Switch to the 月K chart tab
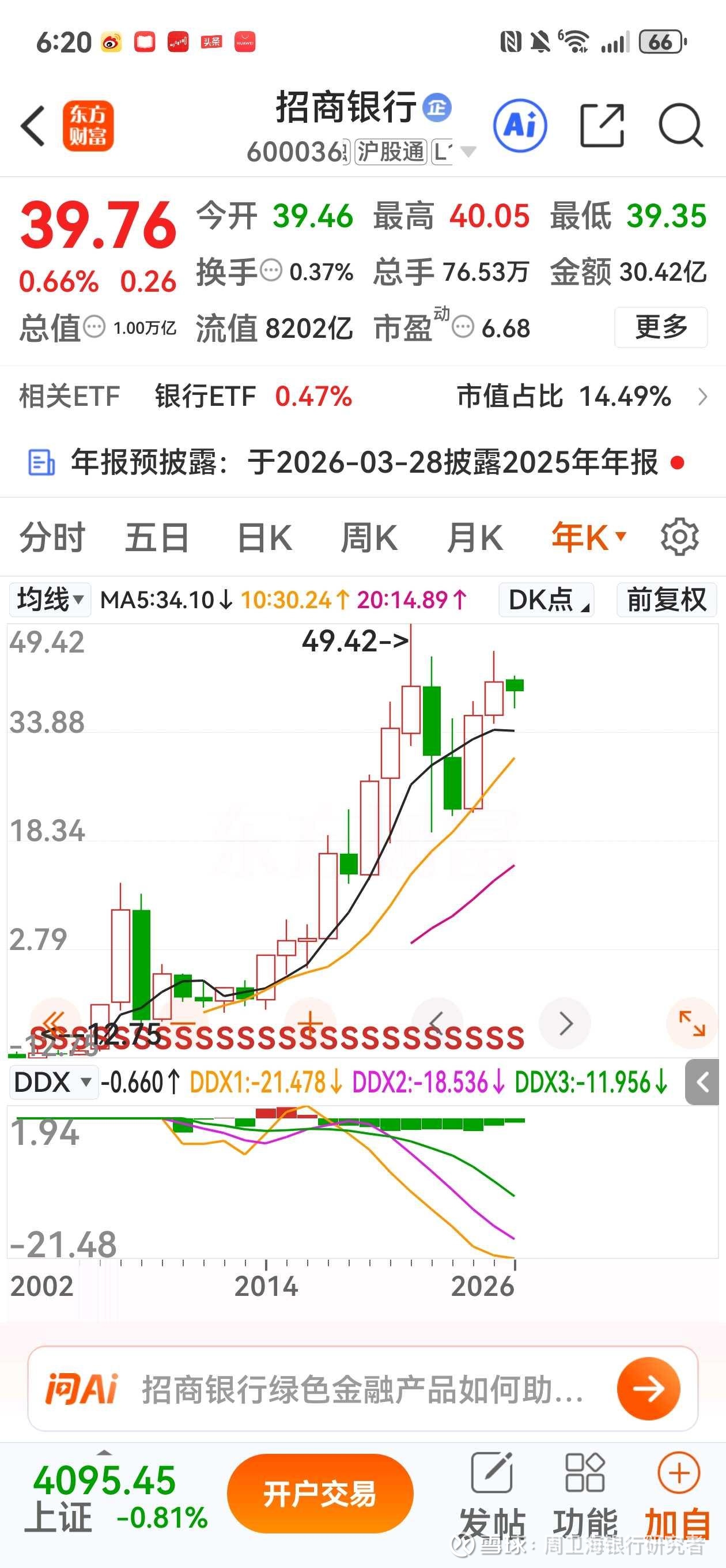726x1568 pixels. pyautogui.click(x=475, y=538)
